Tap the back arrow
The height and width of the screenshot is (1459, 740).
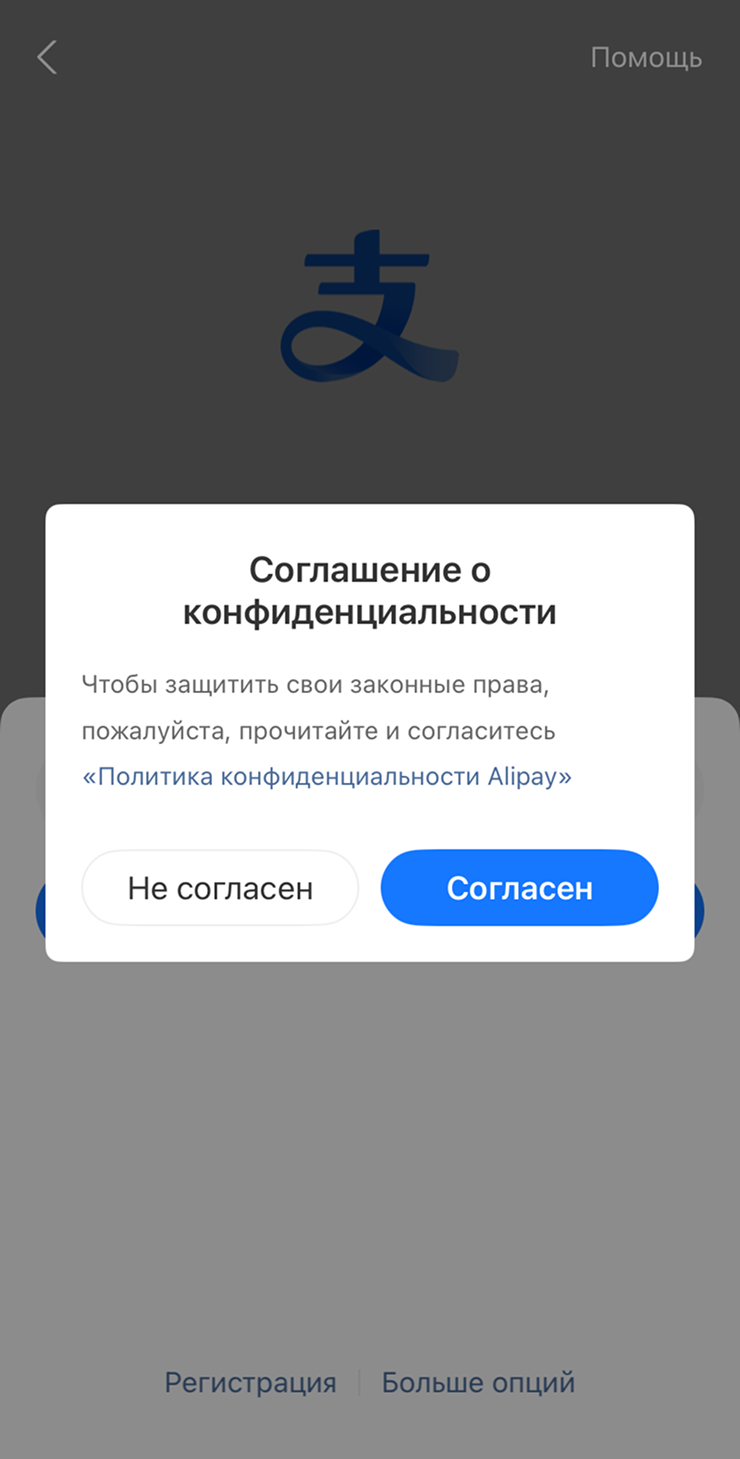[x=47, y=58]
